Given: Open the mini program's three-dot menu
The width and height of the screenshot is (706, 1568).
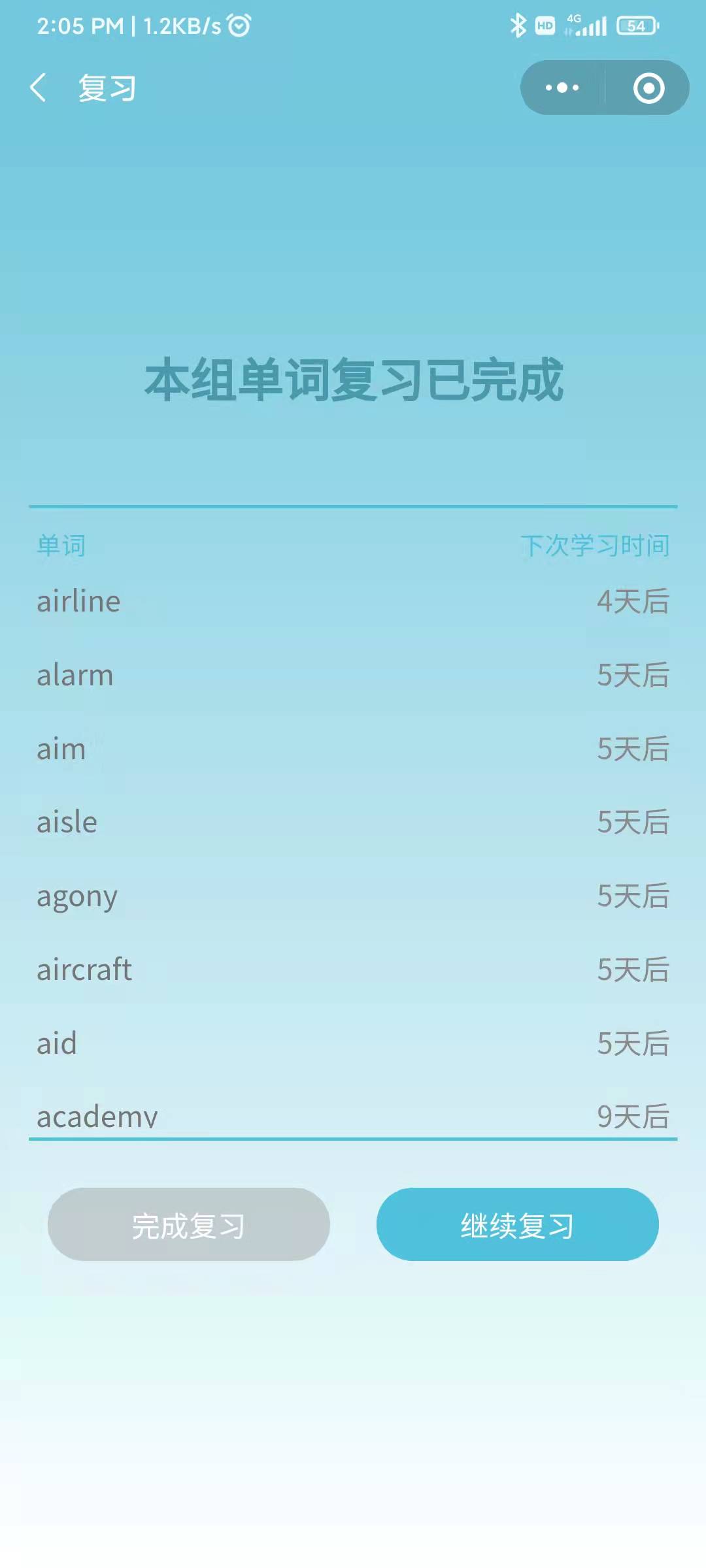Looking at the screenshot, I should [562, 88].
